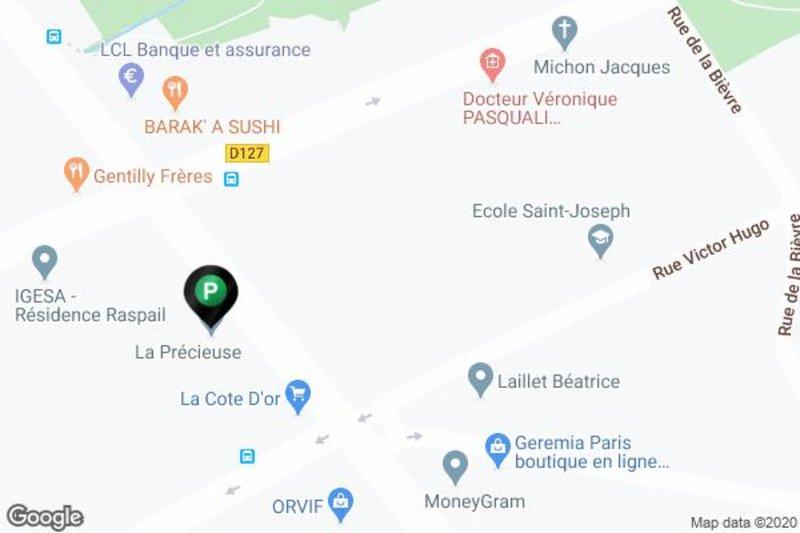Open the BARAK' A SUSHI restaurant pin
800x533 pixels.
(176, 92)
